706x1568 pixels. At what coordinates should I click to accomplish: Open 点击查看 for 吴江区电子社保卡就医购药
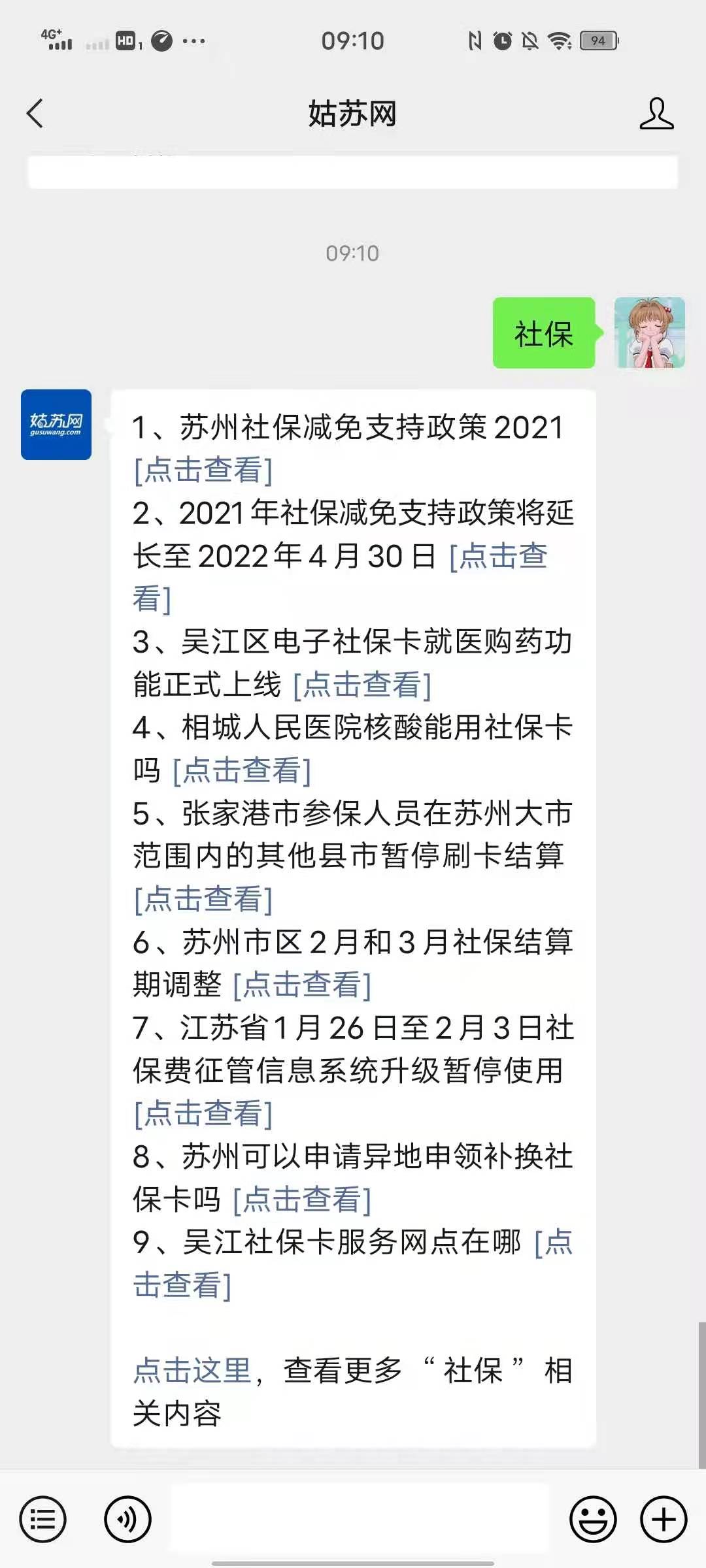[362, 685]
